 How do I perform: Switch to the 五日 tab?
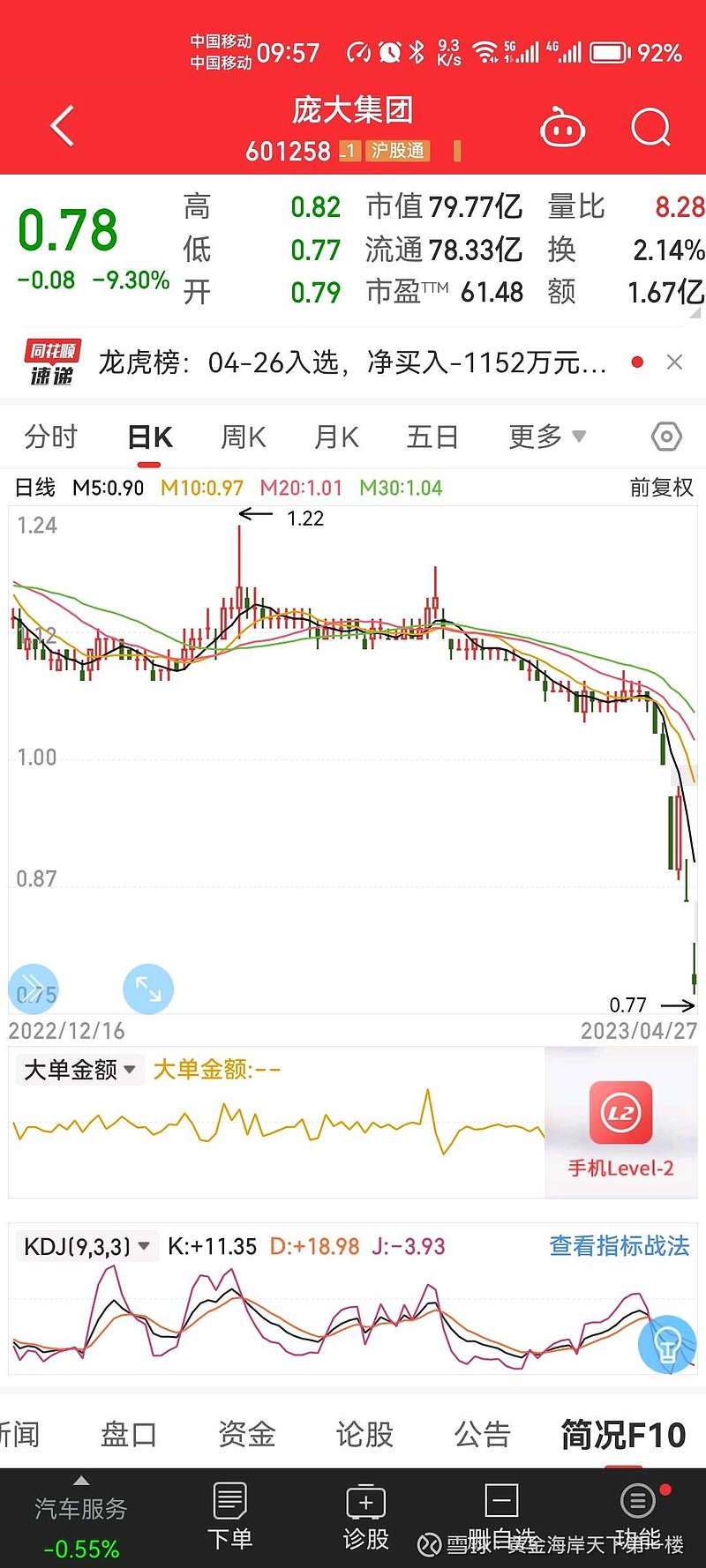[x=432, y=437]
